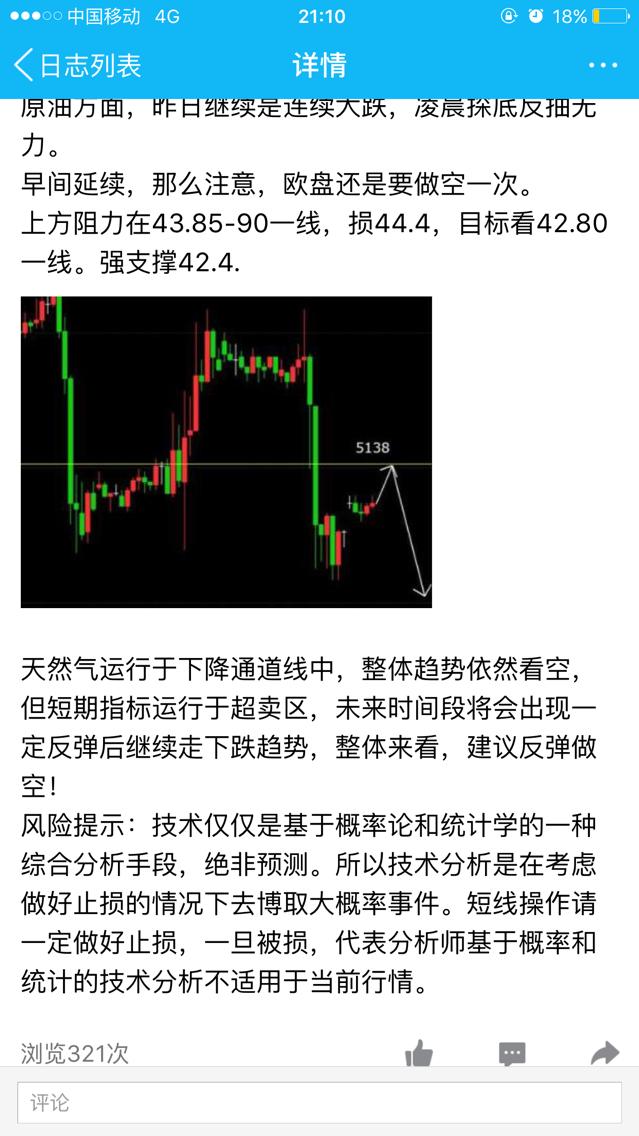Tap the 评论 comment input field
This screenshot has height=1136, width=639.
pos(319,1103)
